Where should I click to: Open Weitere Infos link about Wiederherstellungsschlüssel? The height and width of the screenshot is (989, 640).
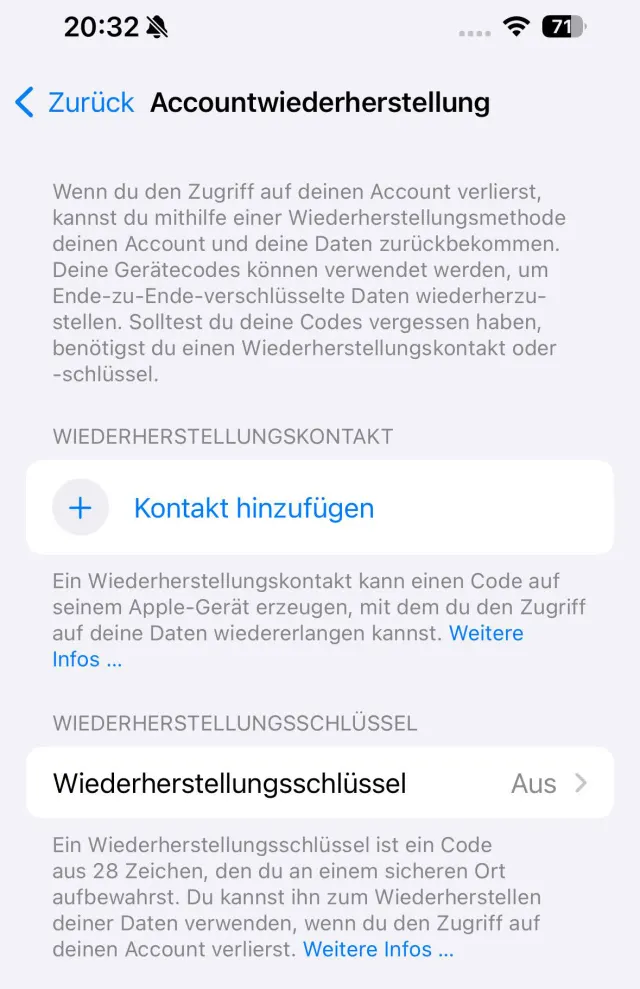[x=378, y=949]
